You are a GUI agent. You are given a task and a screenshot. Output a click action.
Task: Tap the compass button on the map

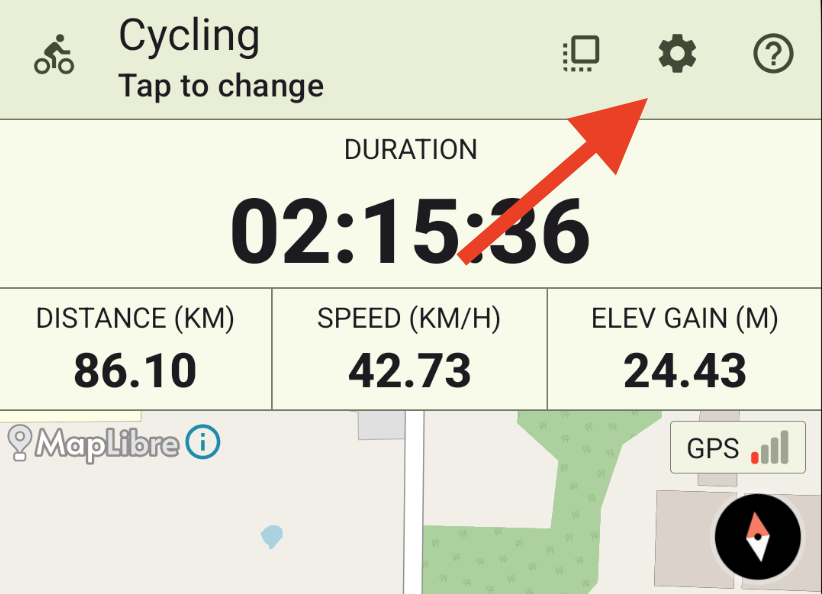tap(758, 536)
